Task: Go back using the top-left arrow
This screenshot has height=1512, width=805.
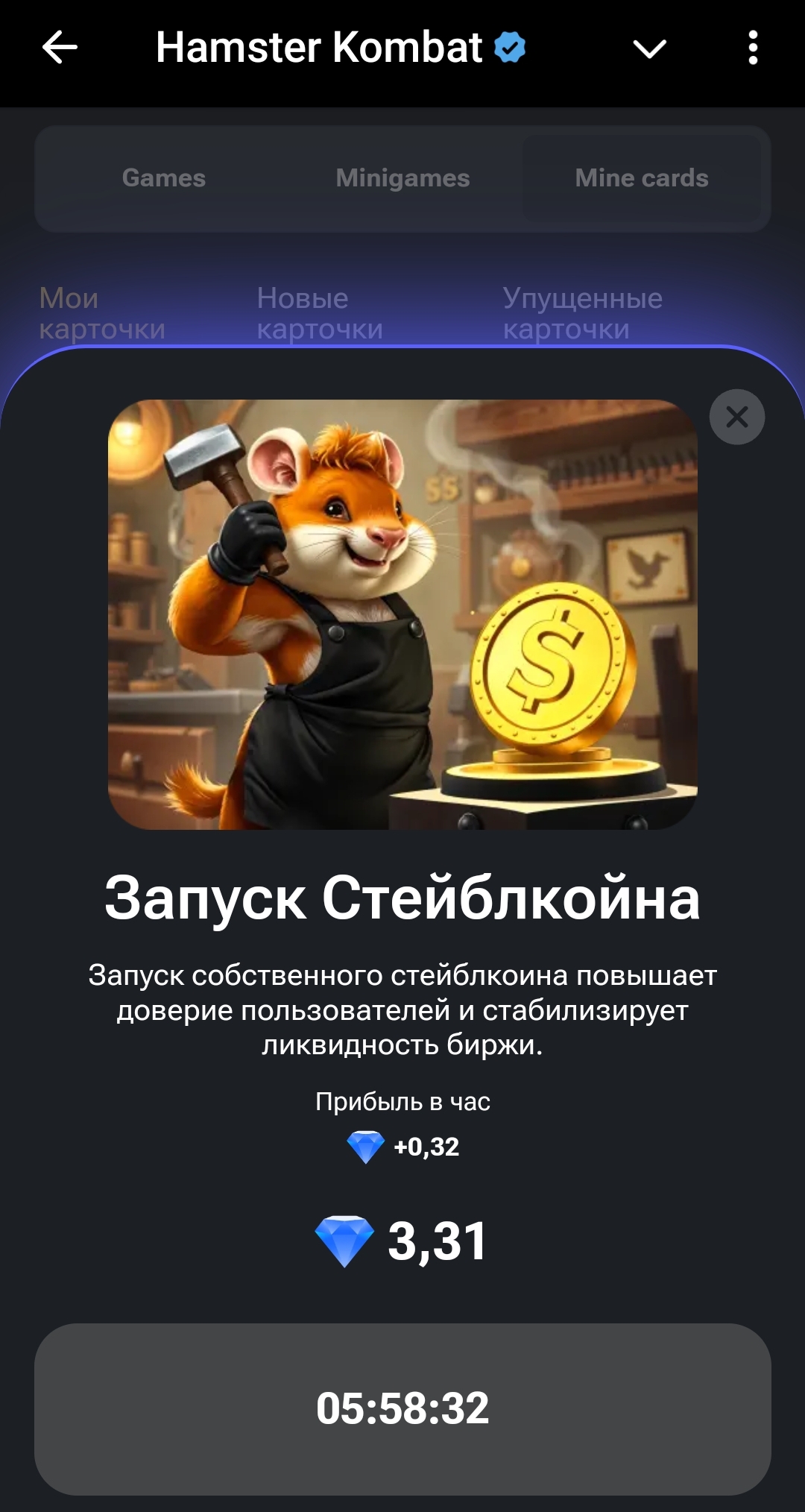Action: click(x=60, y=48)
